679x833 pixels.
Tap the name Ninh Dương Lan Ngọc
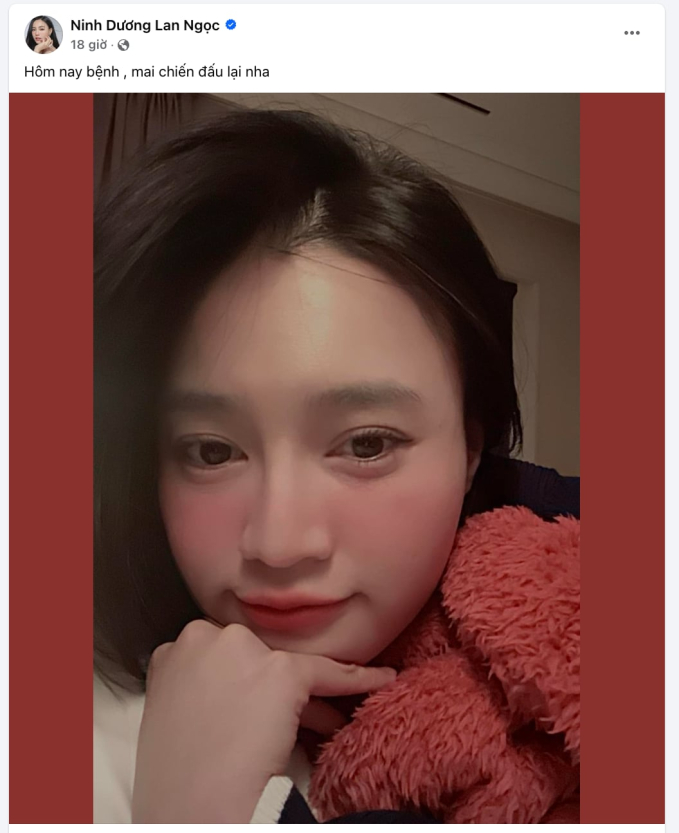pos(144,25)
